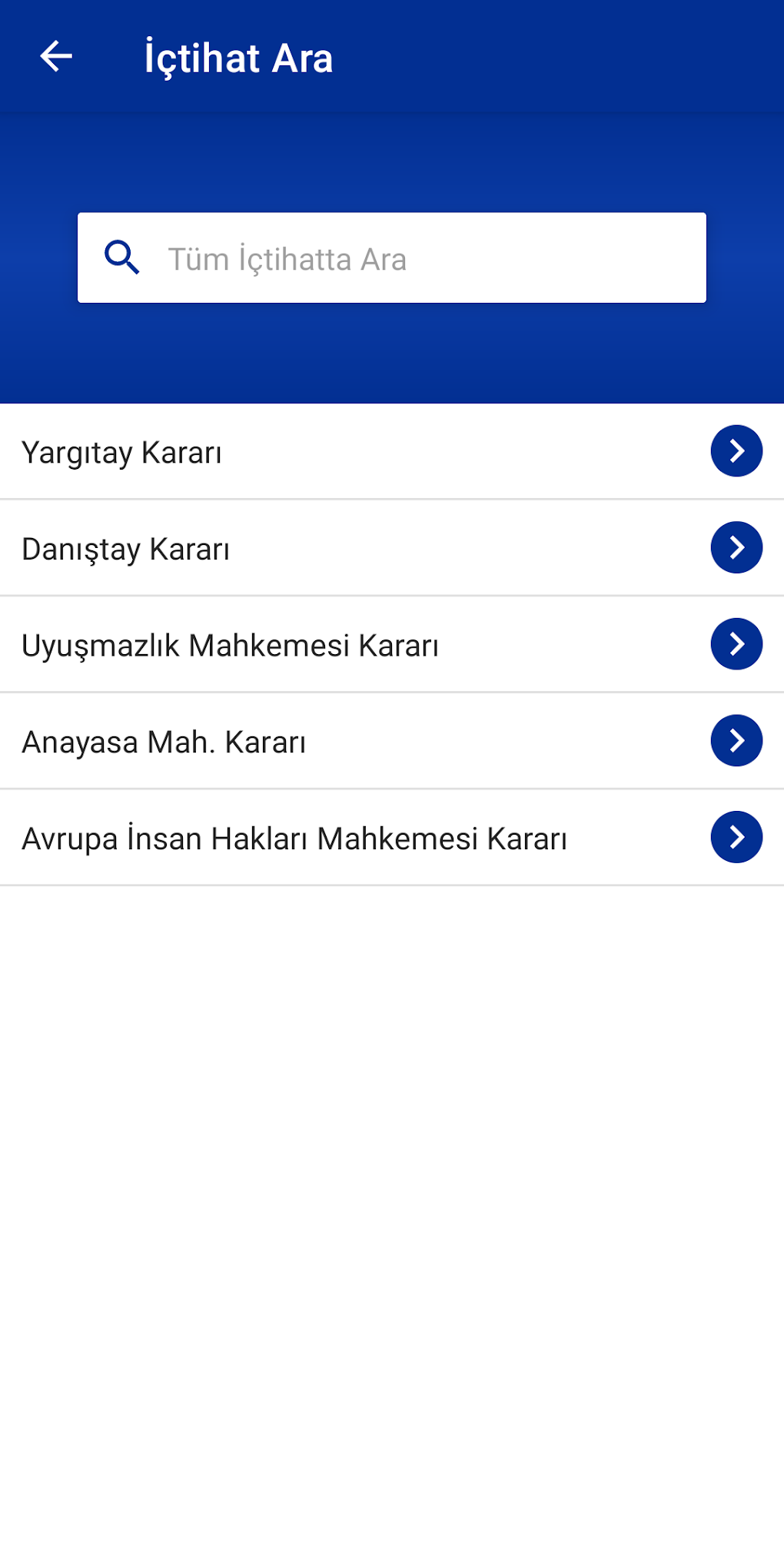Open Yargıtay Kararı
Screen dimensions: 784x1568
(x=392, y=452)
